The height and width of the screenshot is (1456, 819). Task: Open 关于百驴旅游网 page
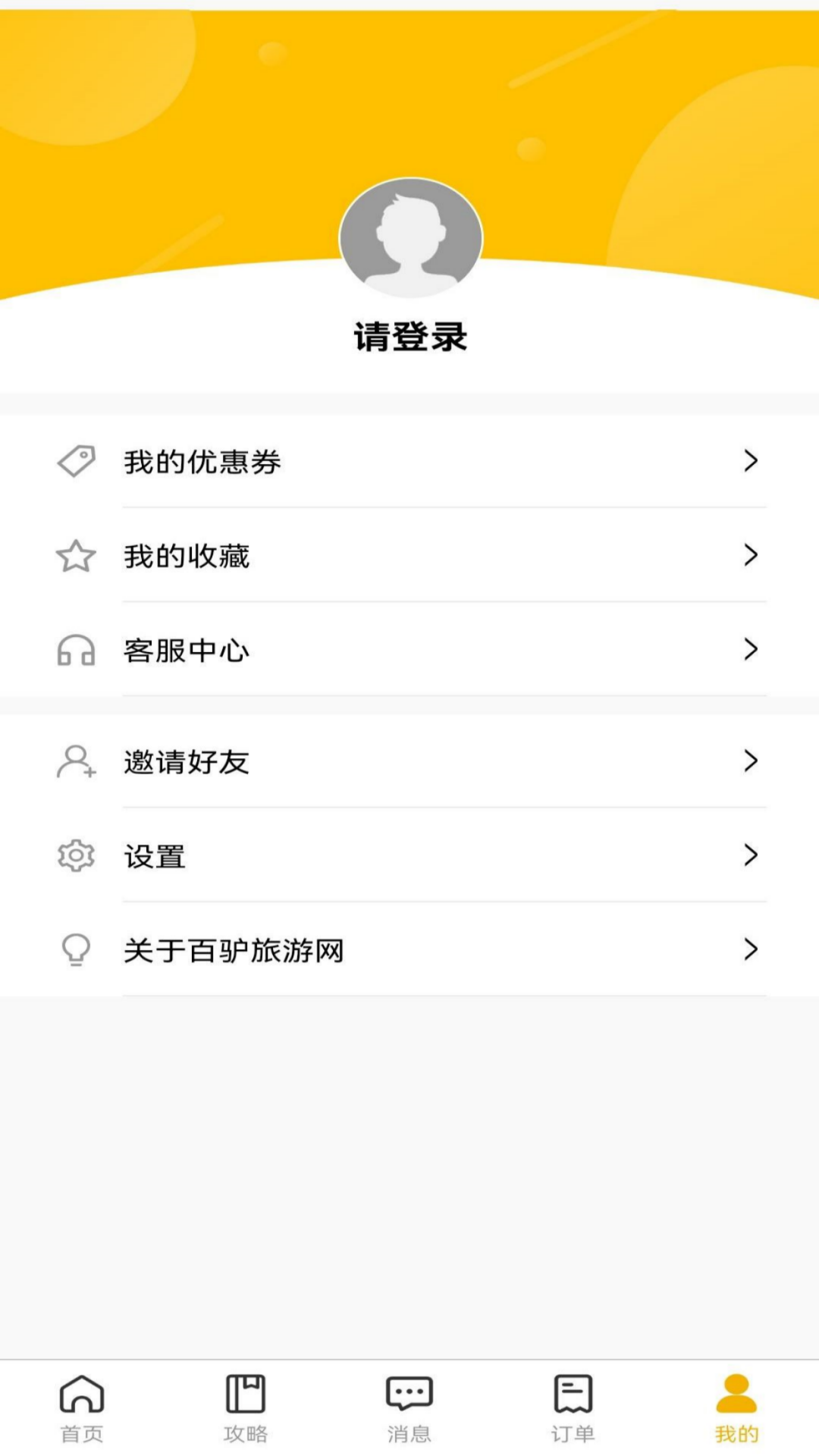point(409,949)
